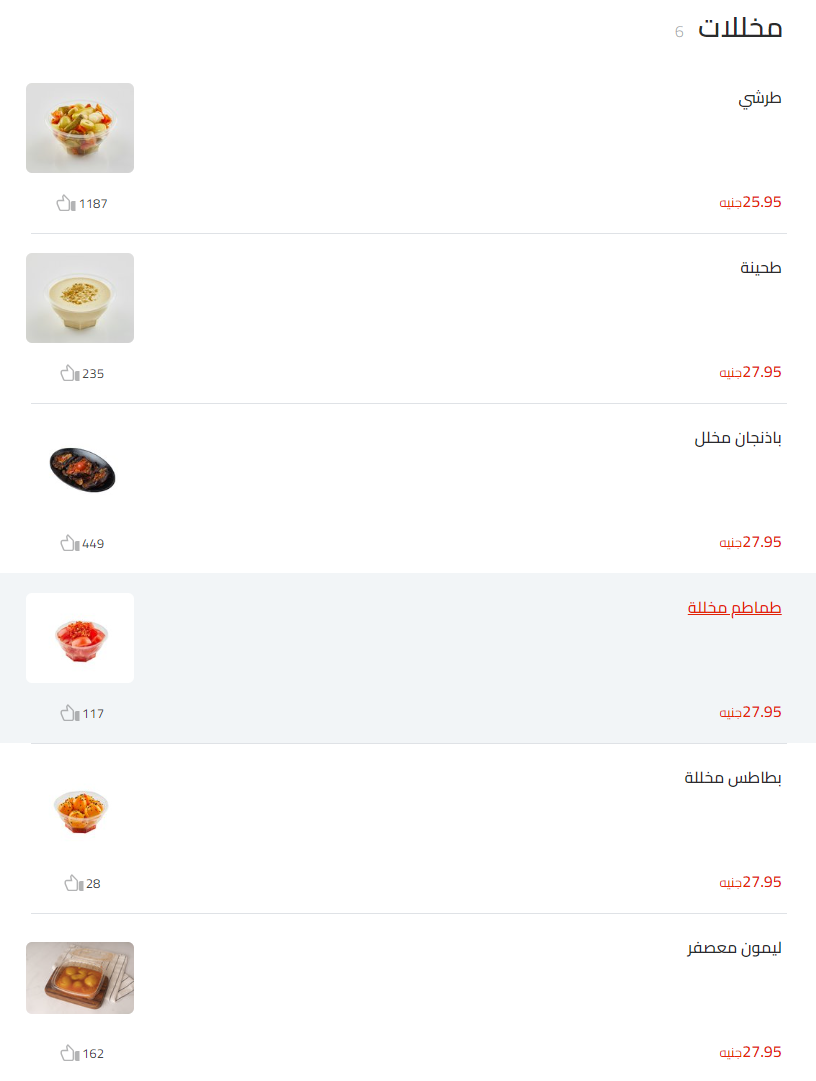Screen dimensions: 816x1081
Task: Open the طماطم مخللة item link
Action: 734,607
